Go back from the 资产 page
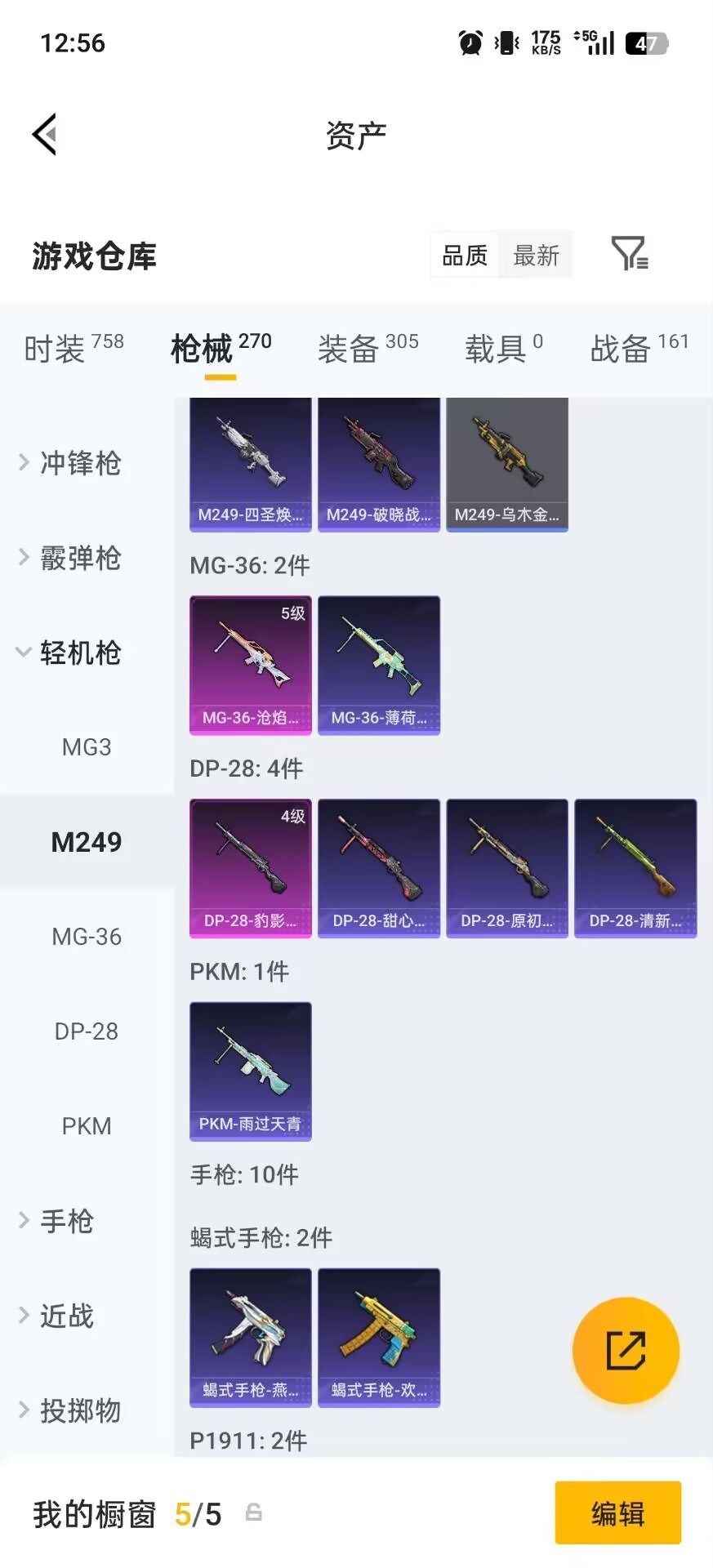The image size is (713, 1568). click(x=45, y=135)
